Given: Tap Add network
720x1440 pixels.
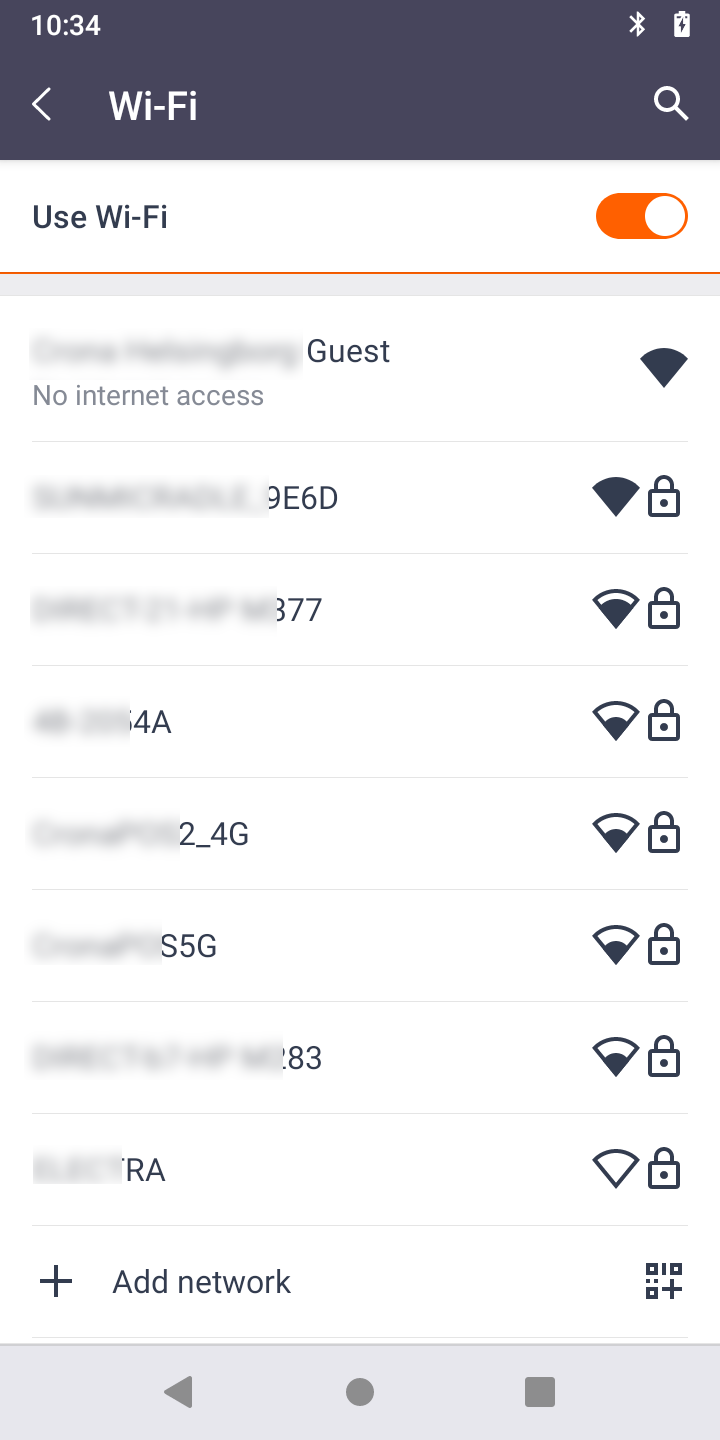Looking at the screenshot, I should point(200,1282).
